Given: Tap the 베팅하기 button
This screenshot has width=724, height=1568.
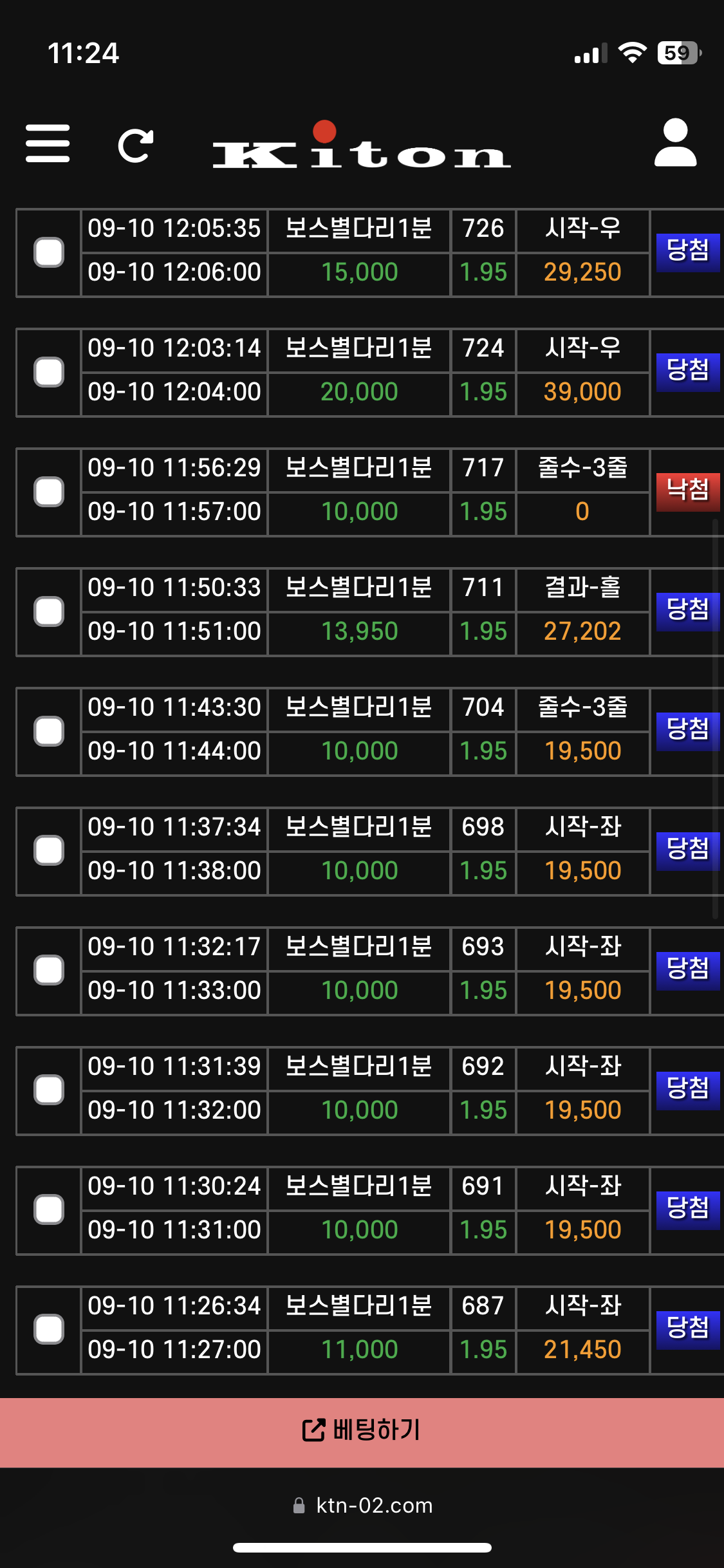Looking at the screenshot, I should click(362, 1432).
